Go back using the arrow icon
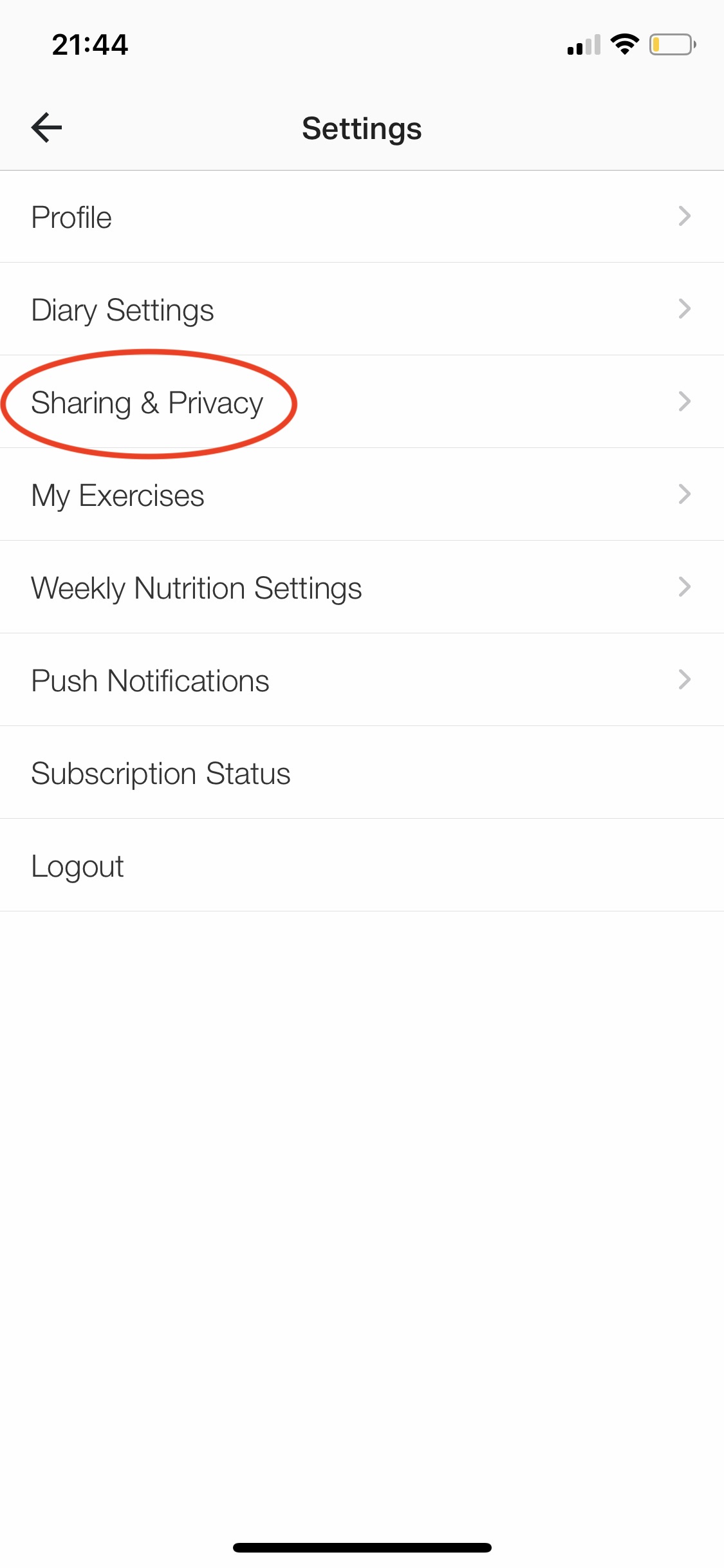The image size is (724, 1568). tap(47, 127)
